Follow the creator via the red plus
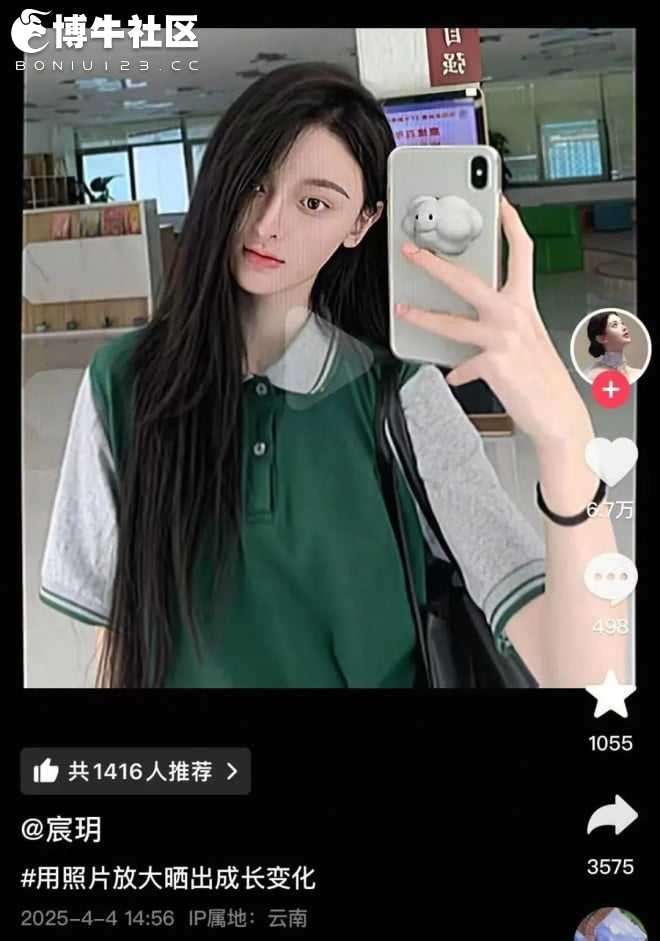Screen dimensions: 660x941 tap(610, 389)
